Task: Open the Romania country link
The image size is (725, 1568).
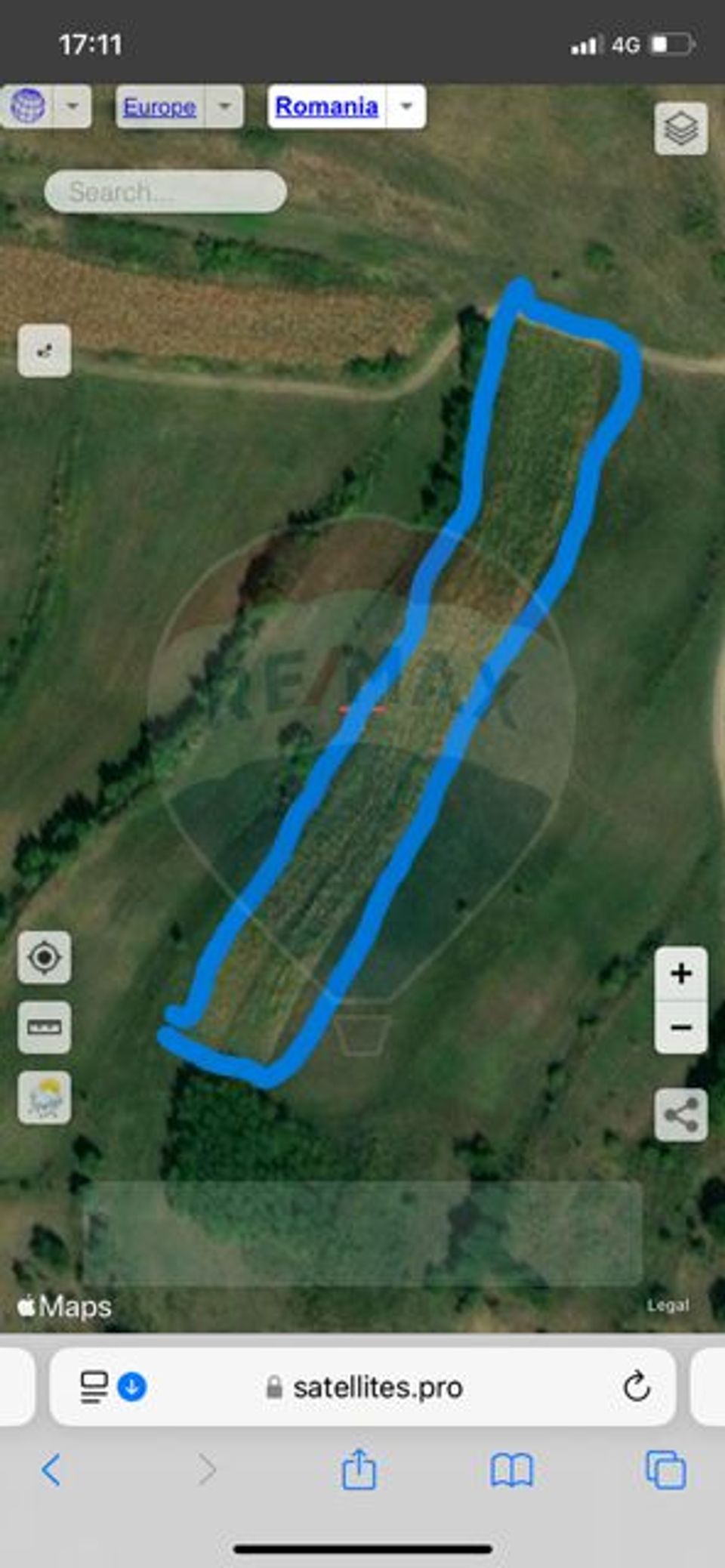Action: click(x=326, y=106)
